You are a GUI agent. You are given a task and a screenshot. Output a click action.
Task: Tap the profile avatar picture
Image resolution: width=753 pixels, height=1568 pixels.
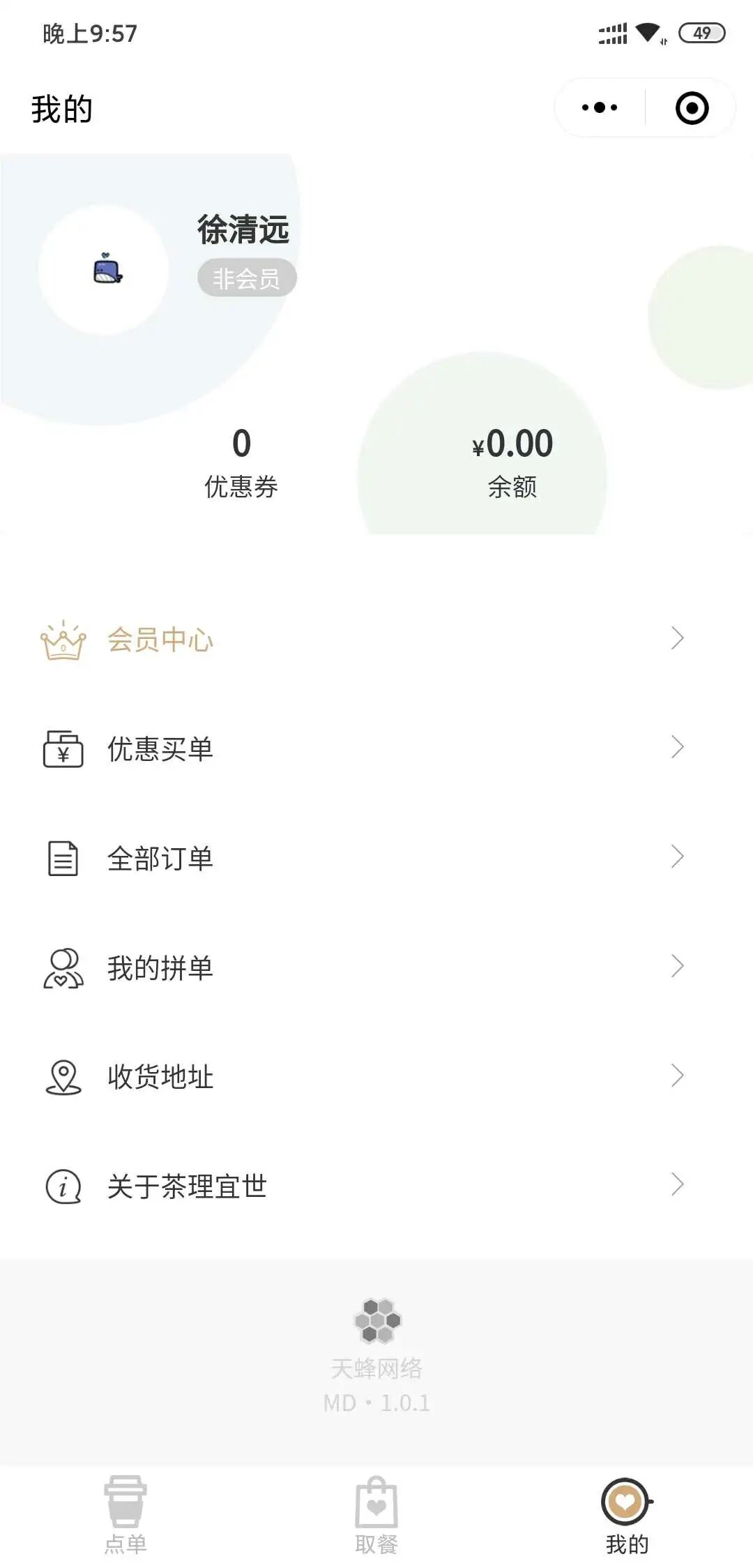105,271
